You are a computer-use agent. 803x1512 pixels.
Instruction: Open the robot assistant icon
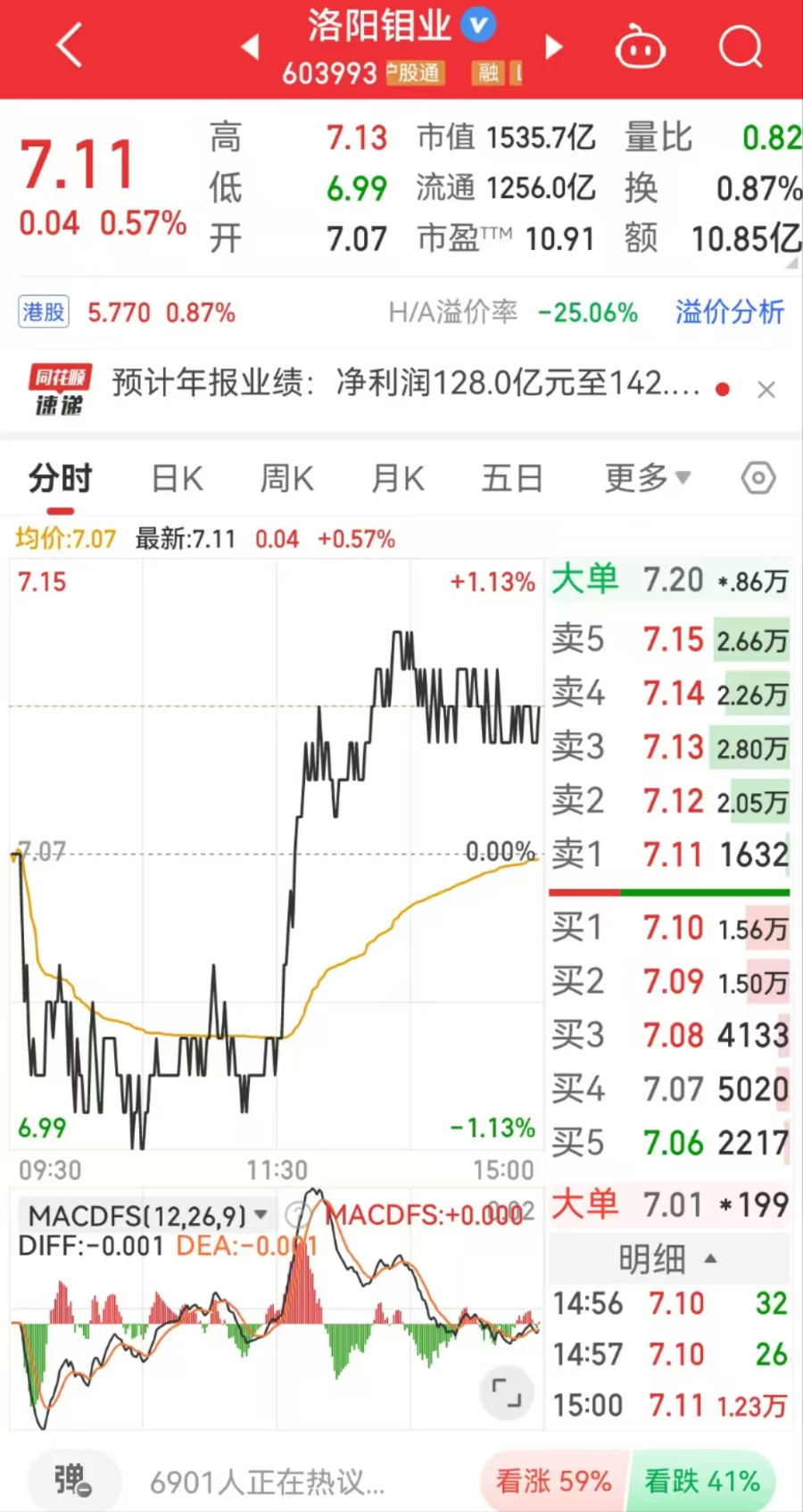click(641, 46)
